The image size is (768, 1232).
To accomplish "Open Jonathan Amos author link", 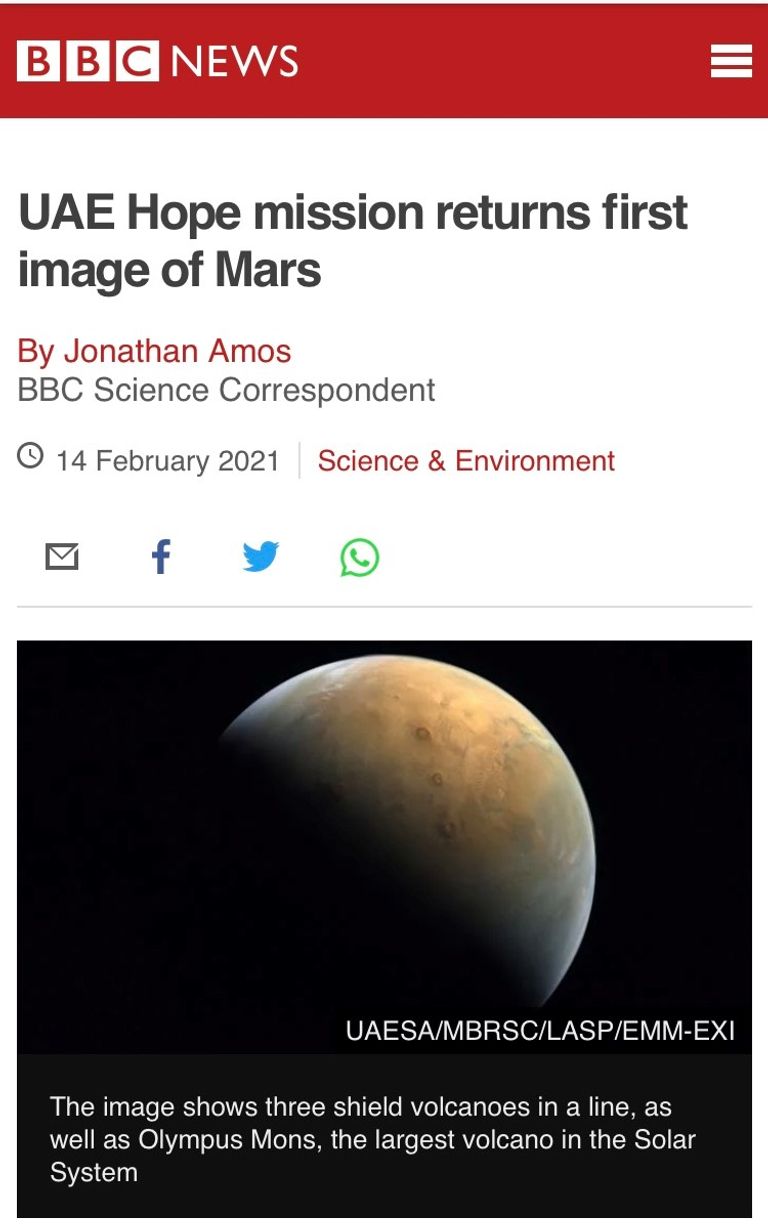I will 155,351.
